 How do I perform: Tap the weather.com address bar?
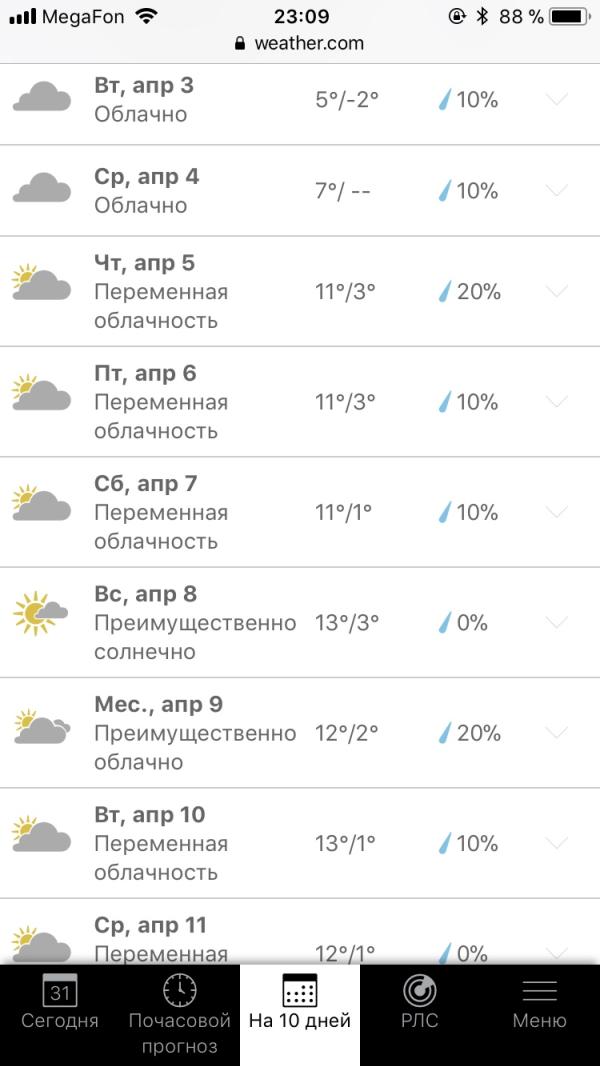click(x=300, y=44)
